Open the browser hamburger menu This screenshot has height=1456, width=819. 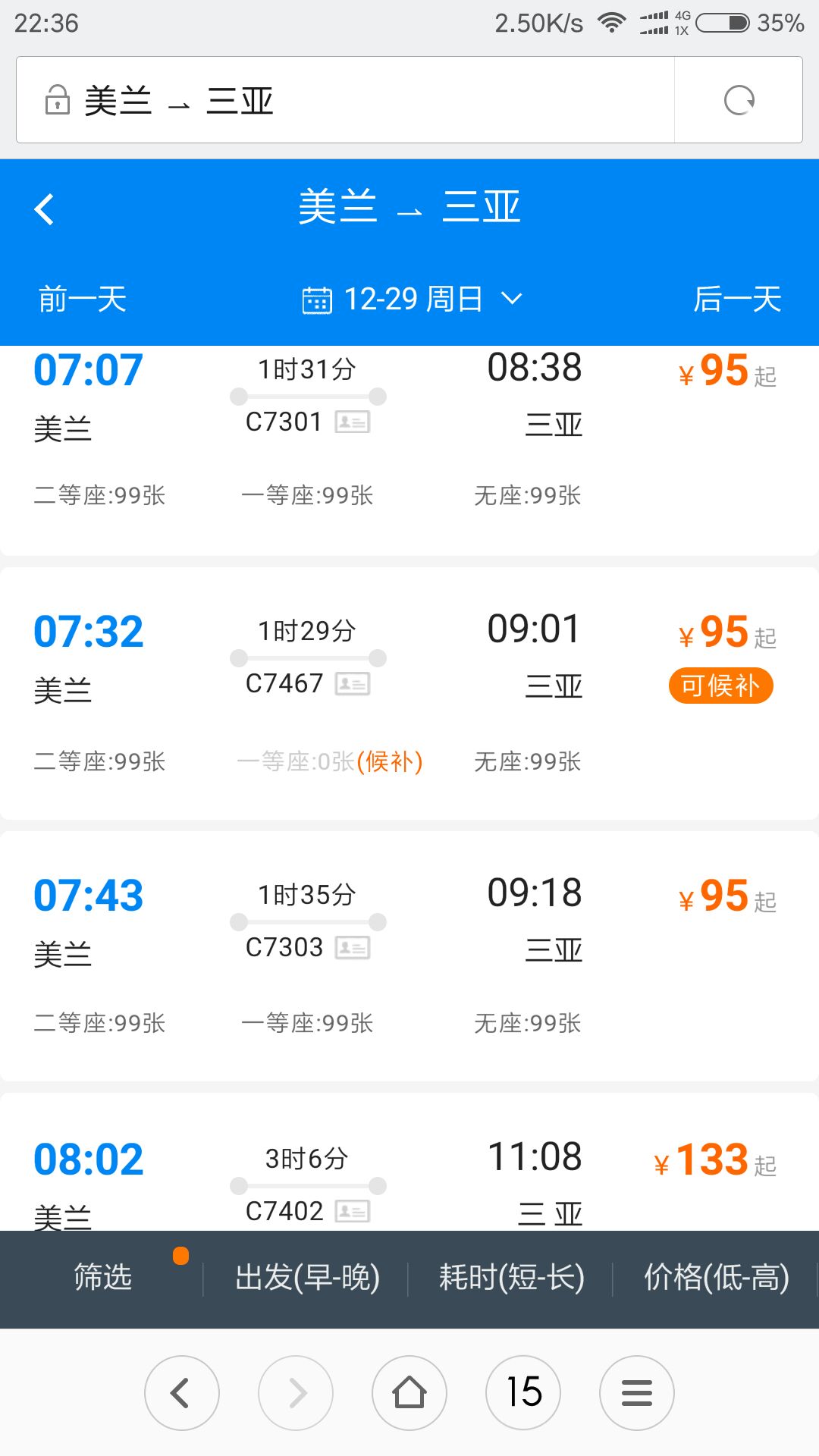pyautogui.click(x=637, y=1393)
